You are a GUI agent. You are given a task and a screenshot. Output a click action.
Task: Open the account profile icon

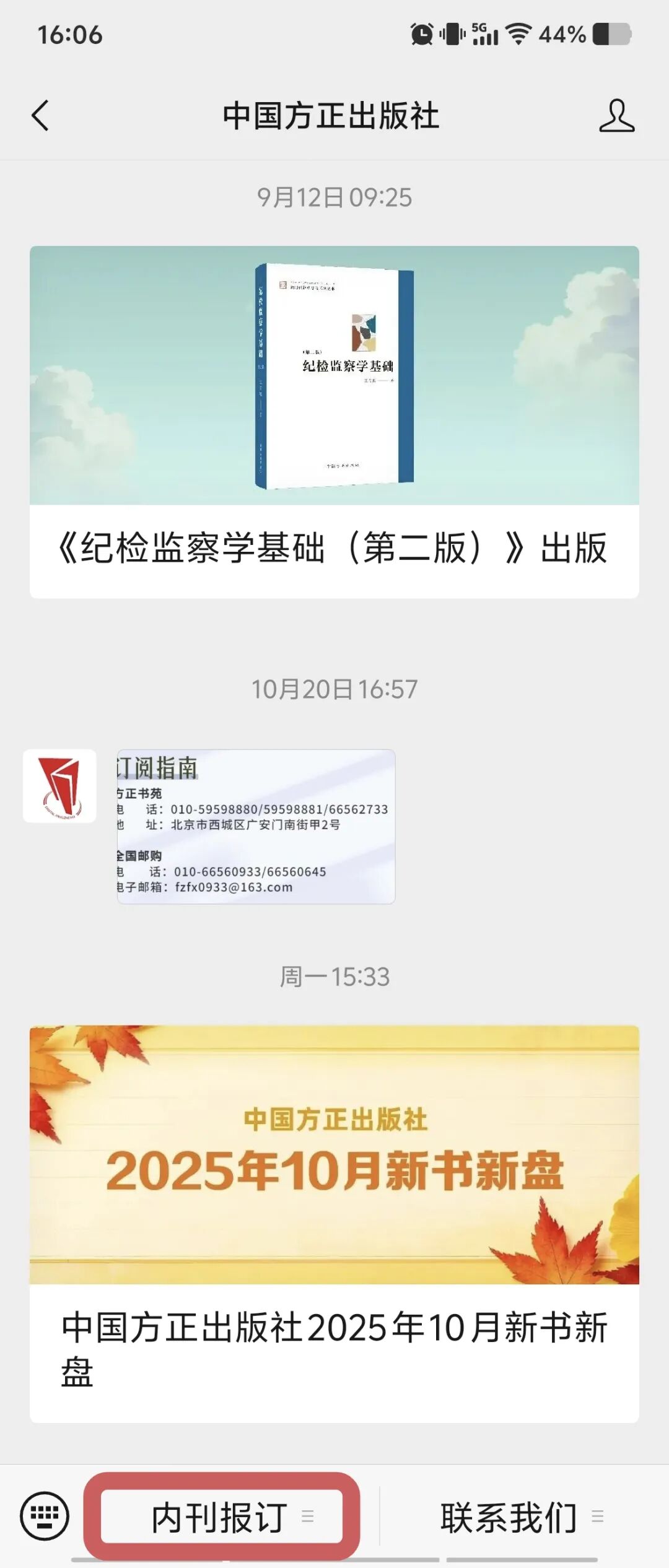pos(616,116)
